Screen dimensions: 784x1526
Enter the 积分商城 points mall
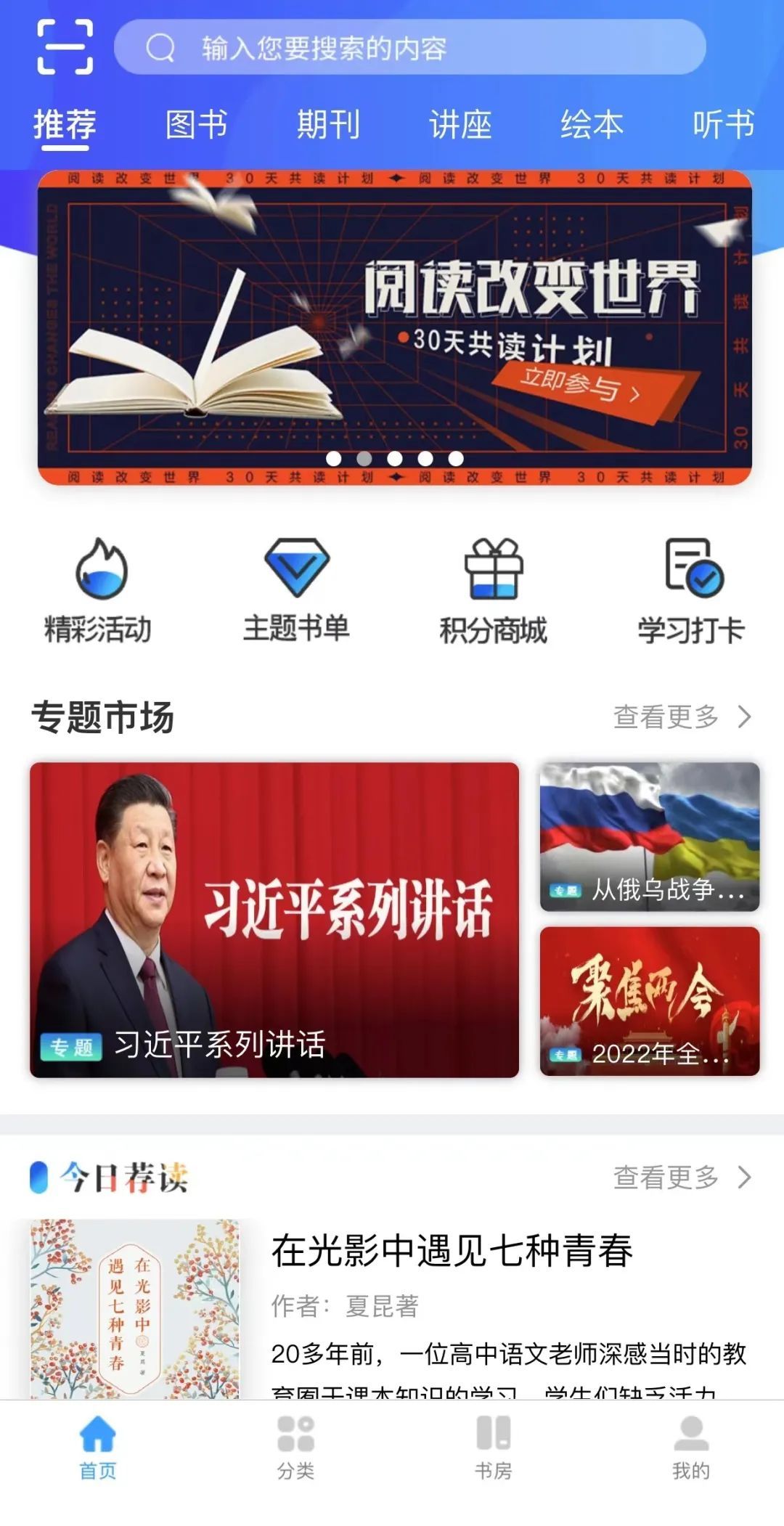coord(494,591)
